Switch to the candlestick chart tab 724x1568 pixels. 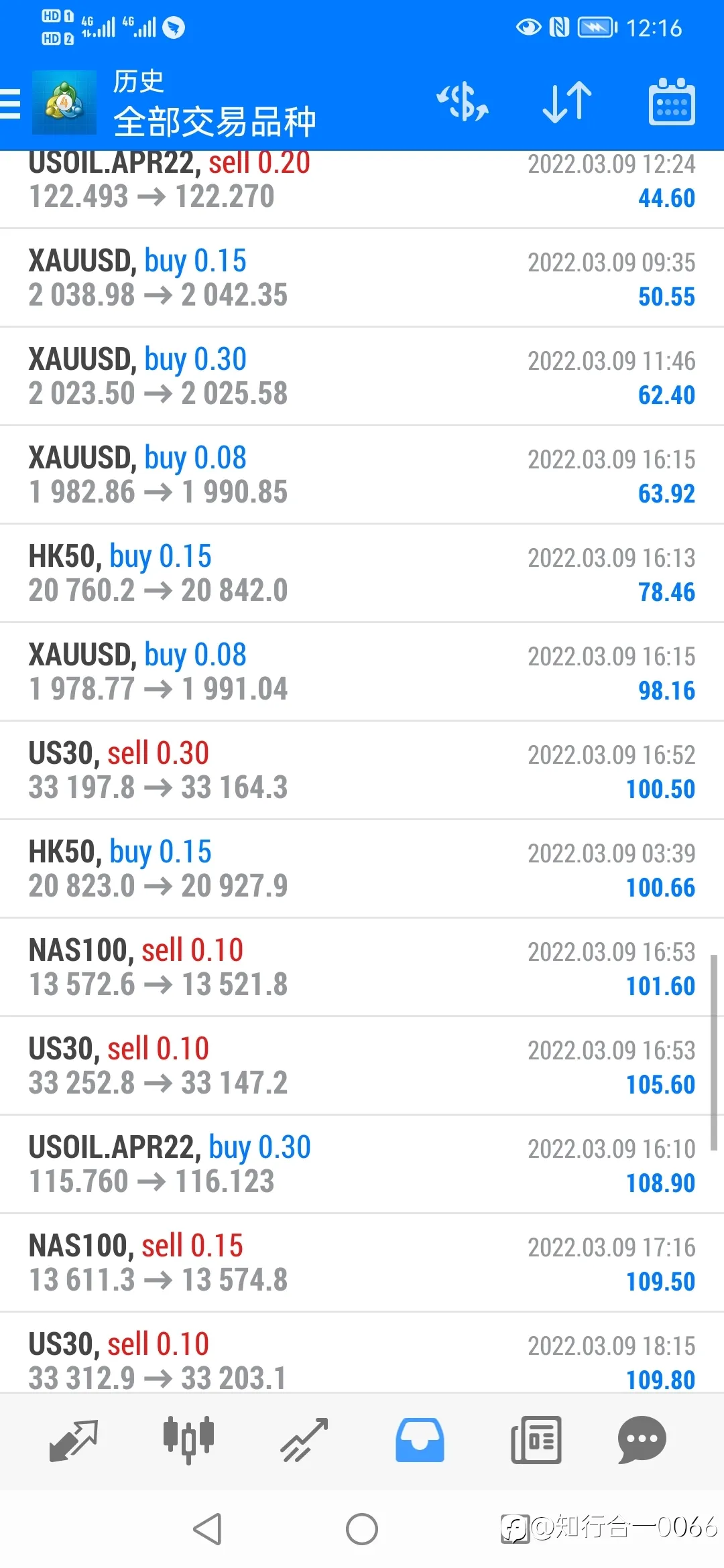189,1440
